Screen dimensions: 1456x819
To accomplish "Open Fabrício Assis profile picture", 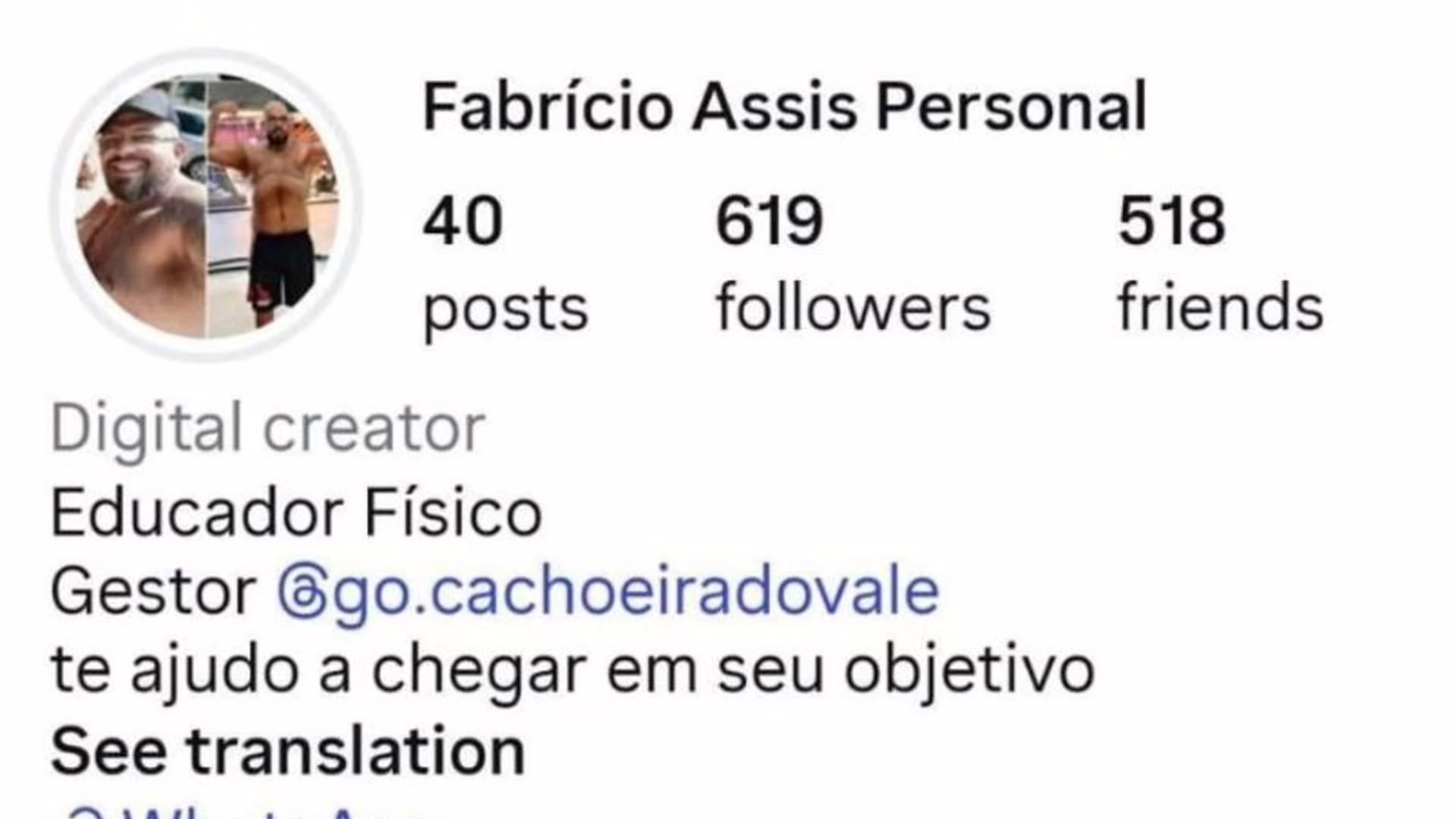I will (206, 205).
